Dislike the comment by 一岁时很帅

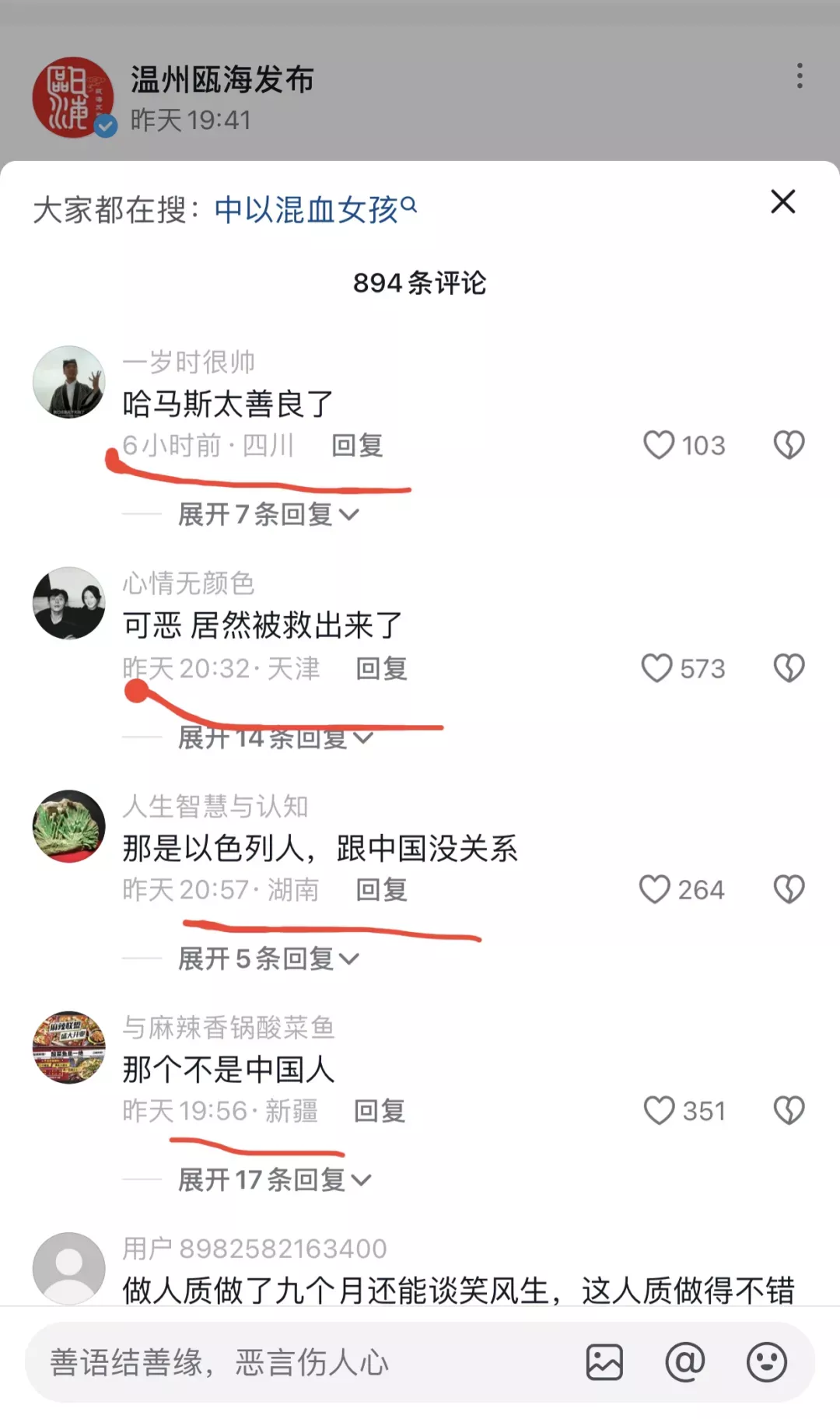click(789, 445)
